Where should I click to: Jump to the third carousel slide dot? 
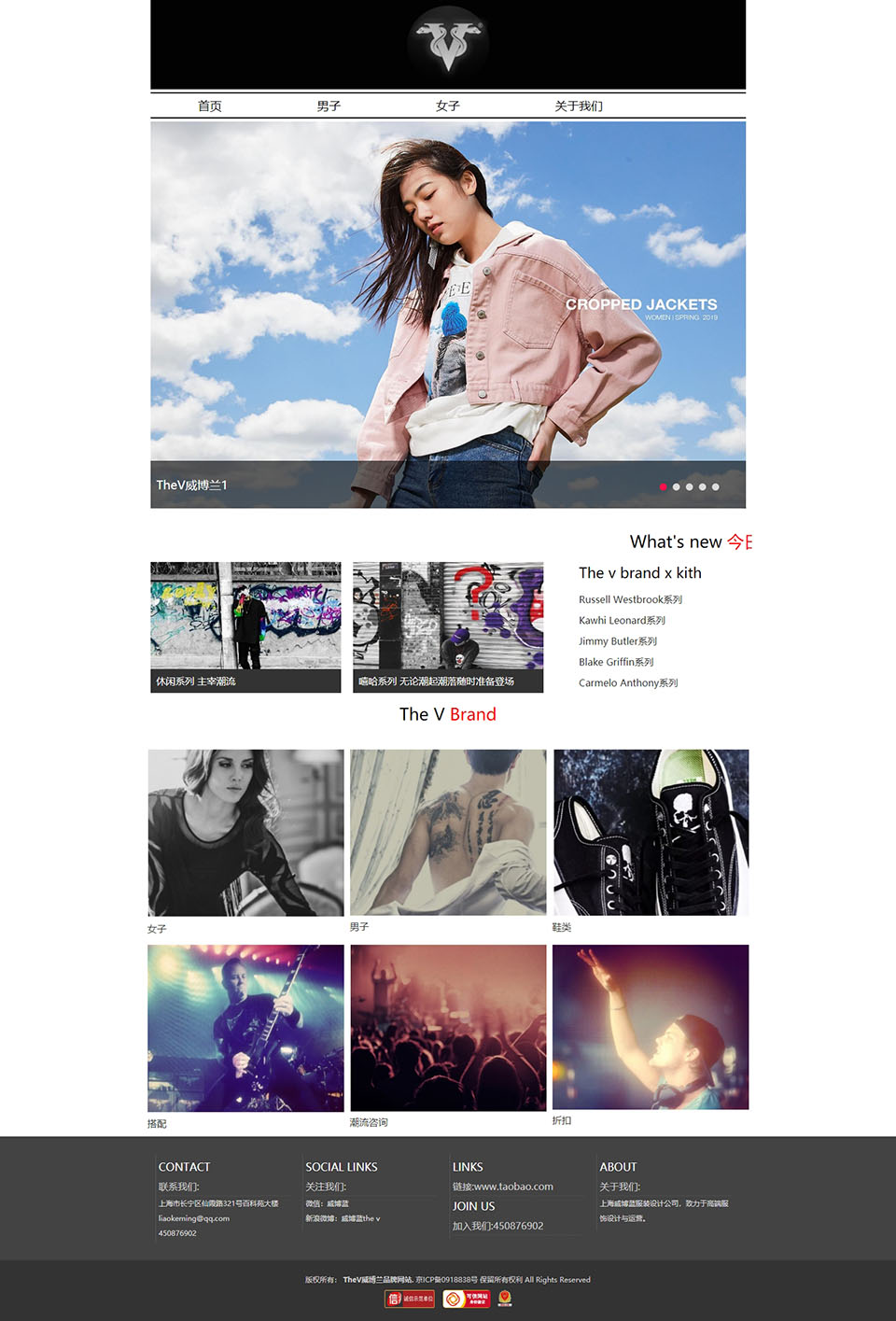(690, 487)
